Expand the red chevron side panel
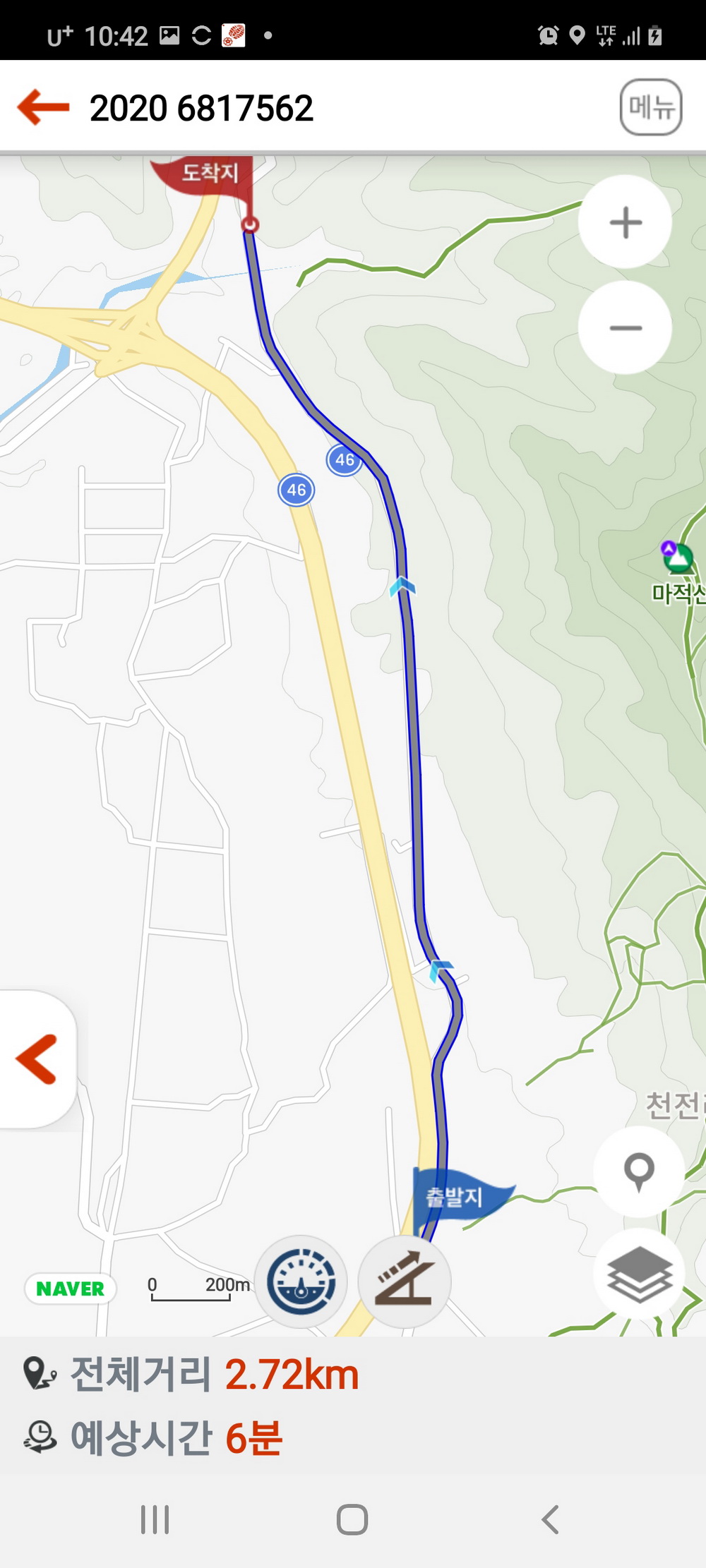 pos(37,1059)
